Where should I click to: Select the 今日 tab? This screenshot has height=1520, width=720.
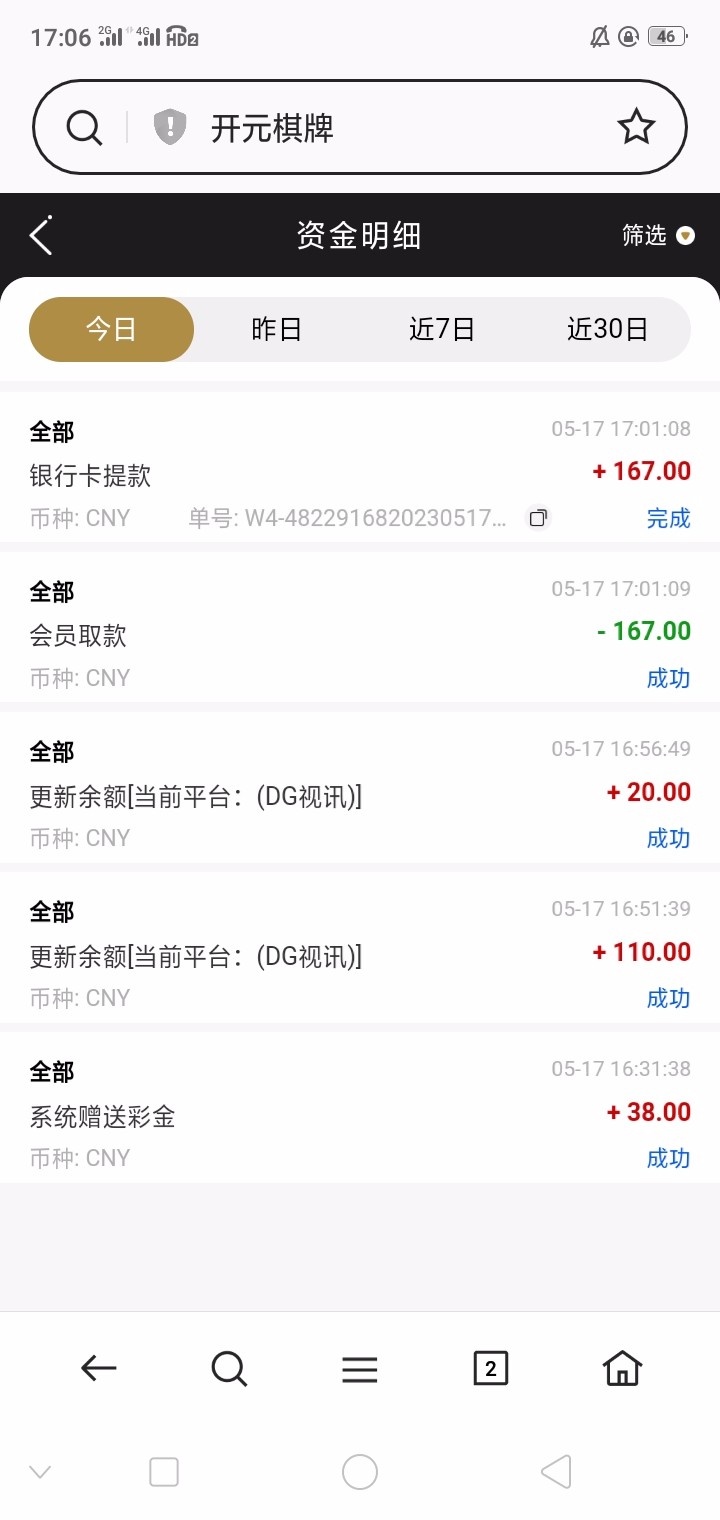(111, 329)
